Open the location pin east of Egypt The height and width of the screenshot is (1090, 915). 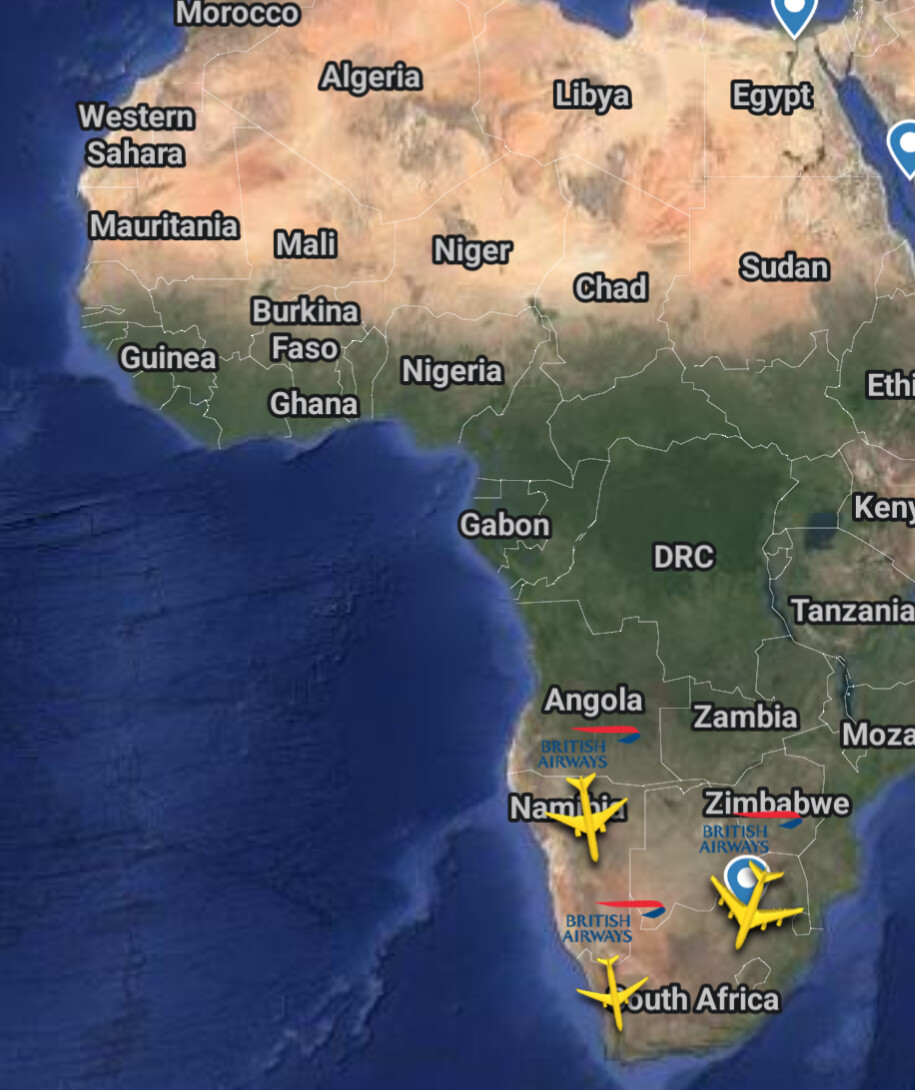(x=906, y=148)
